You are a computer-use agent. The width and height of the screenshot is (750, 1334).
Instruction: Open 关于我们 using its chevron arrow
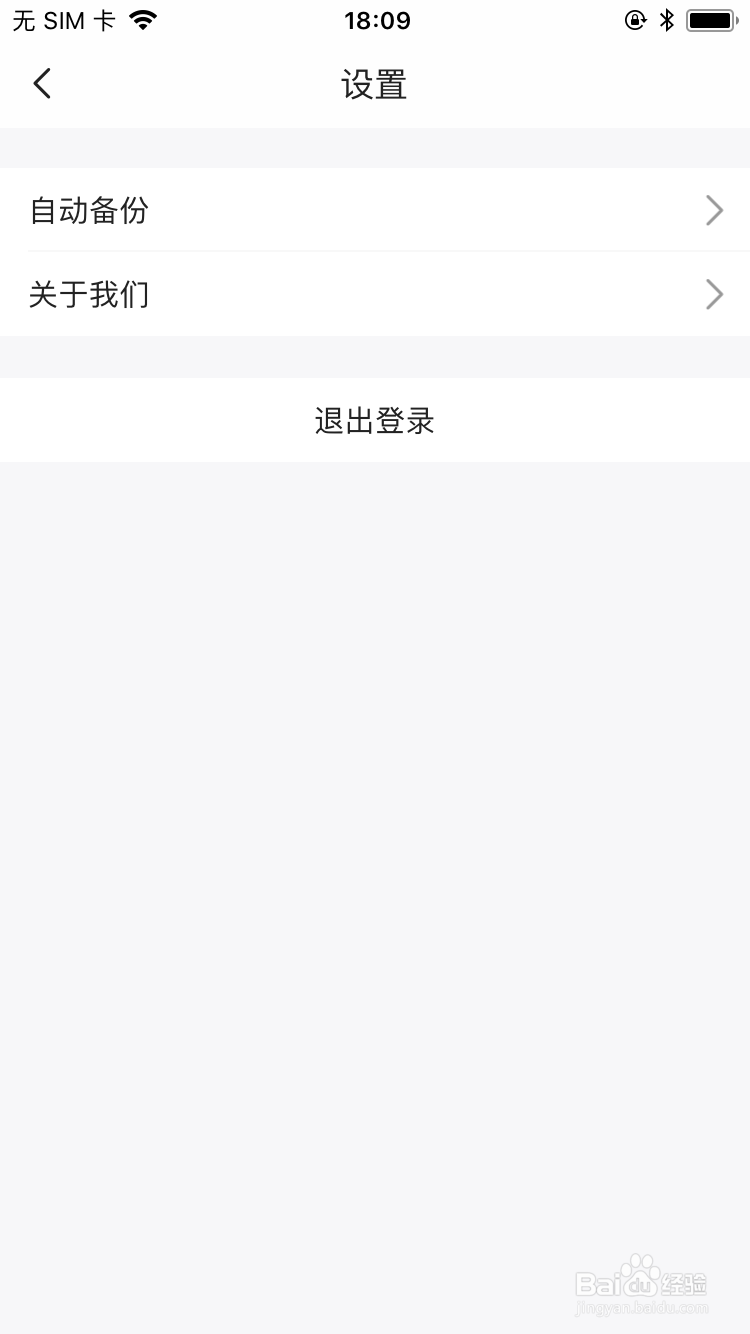713,294
